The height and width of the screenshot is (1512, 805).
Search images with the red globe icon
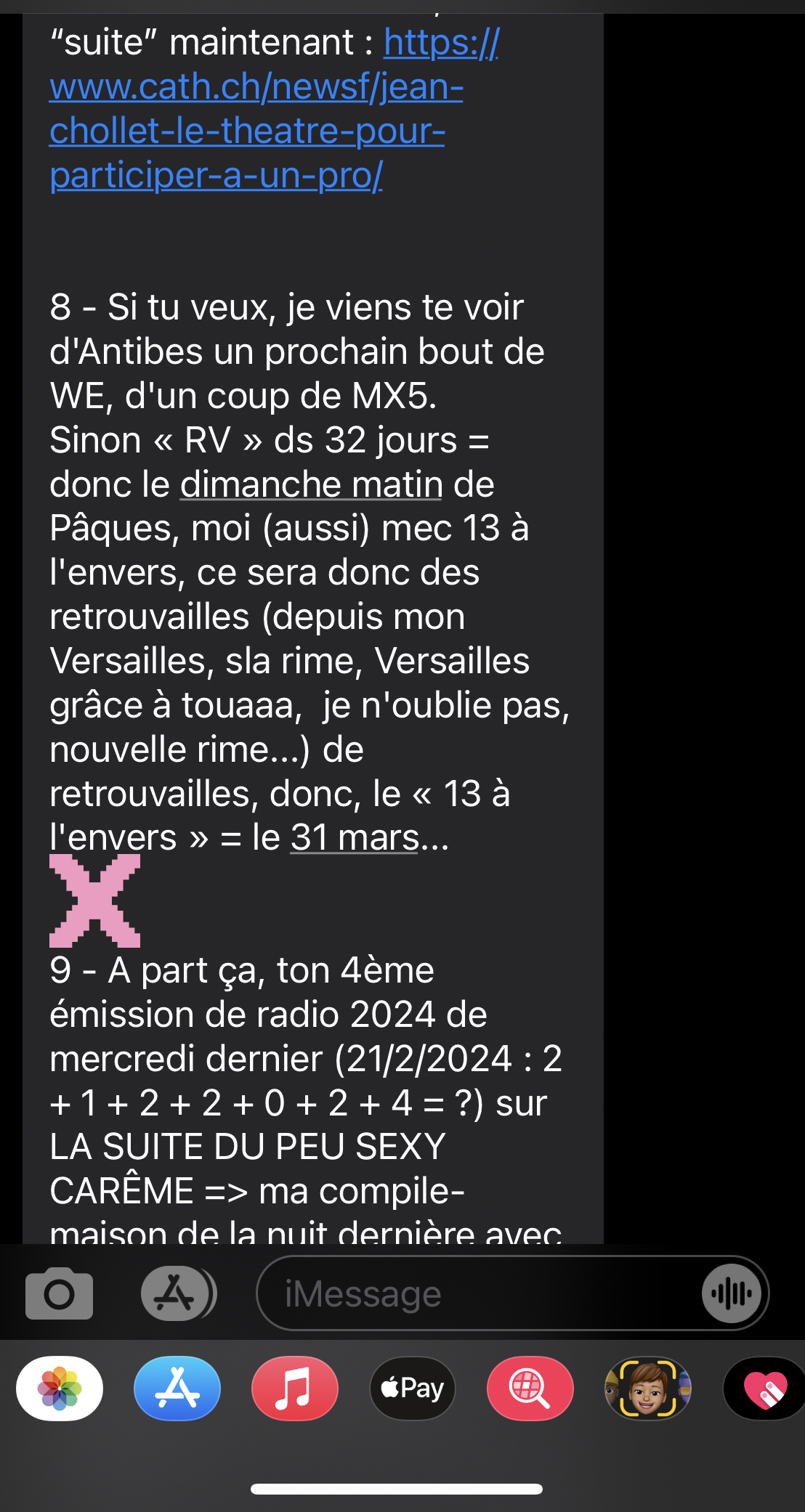coord(530,1388)
